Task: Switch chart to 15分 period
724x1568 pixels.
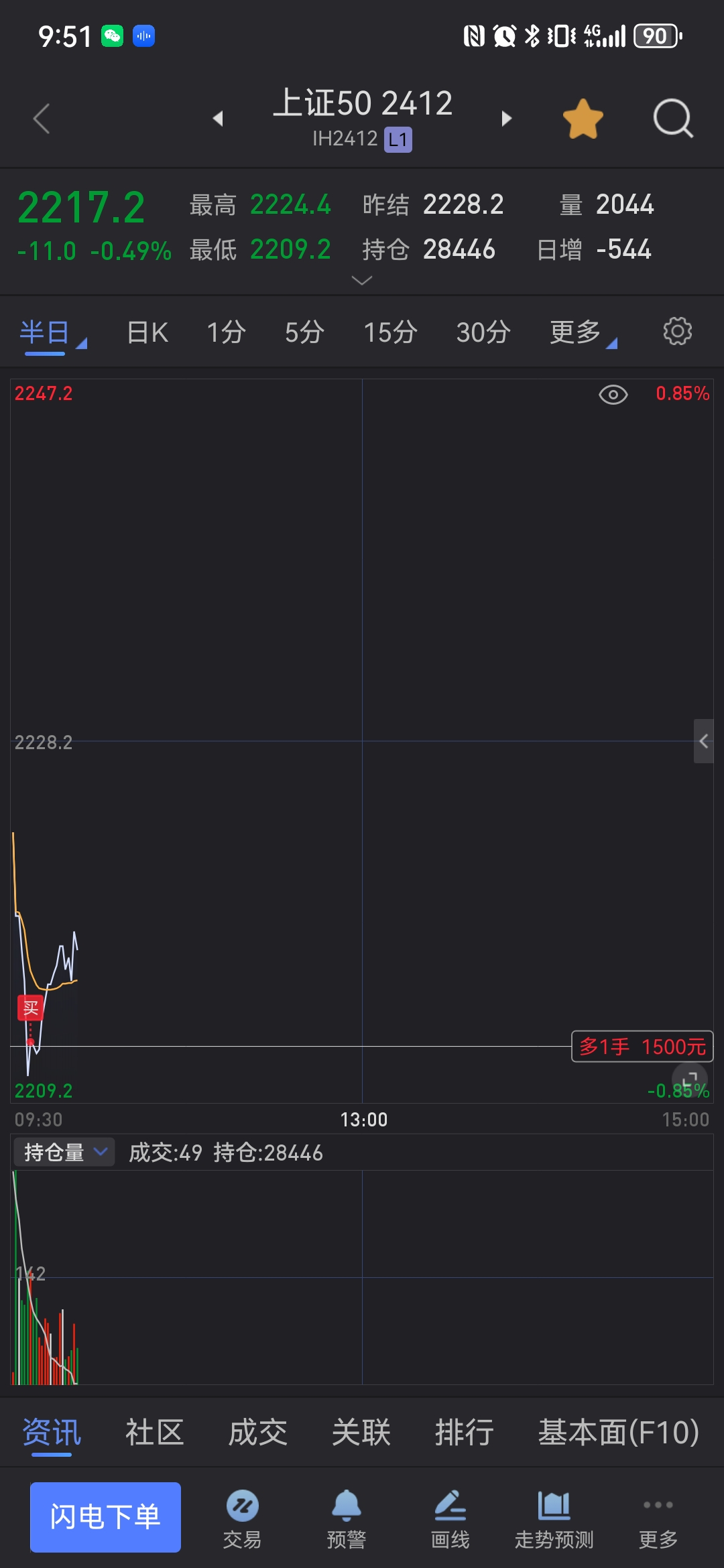Action: pos(390,332)
